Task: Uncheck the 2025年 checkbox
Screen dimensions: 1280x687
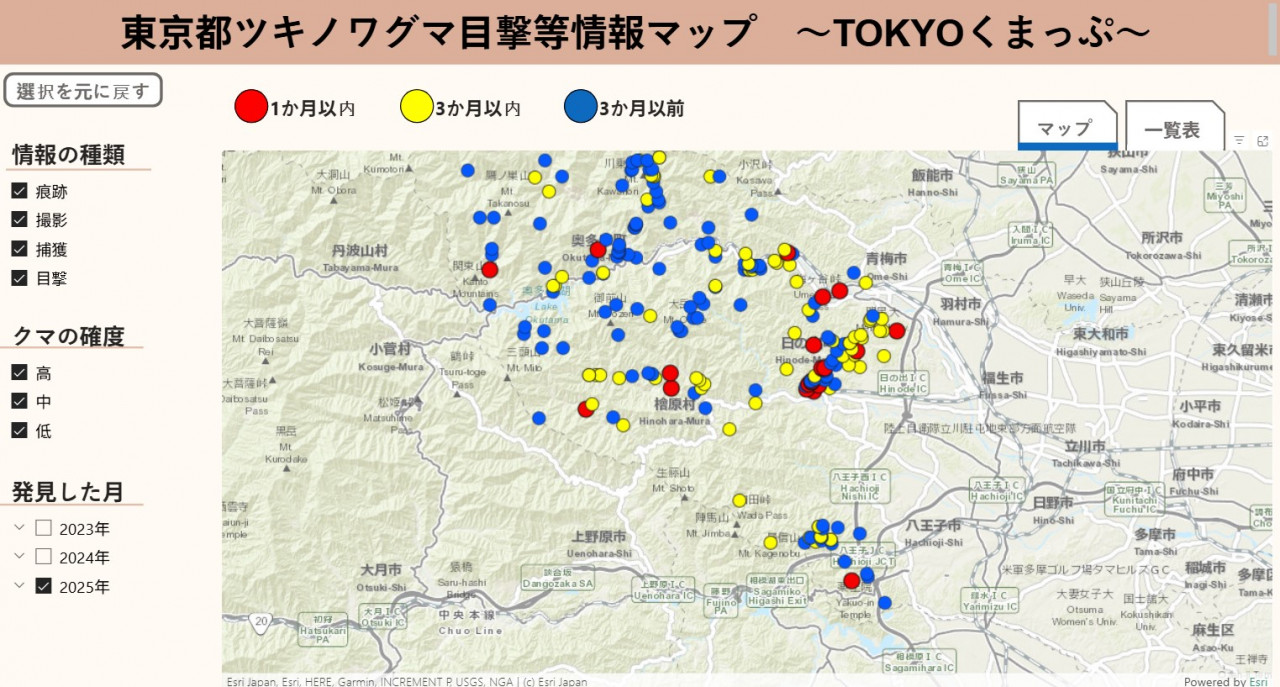Action: [44, 586]
